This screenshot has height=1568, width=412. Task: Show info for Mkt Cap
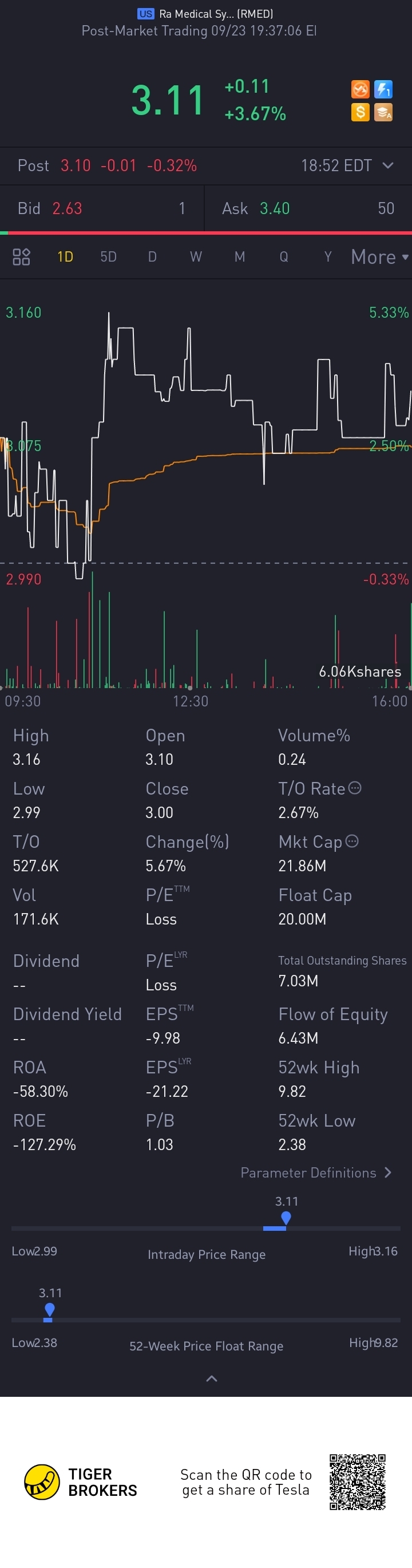[352, 841]
